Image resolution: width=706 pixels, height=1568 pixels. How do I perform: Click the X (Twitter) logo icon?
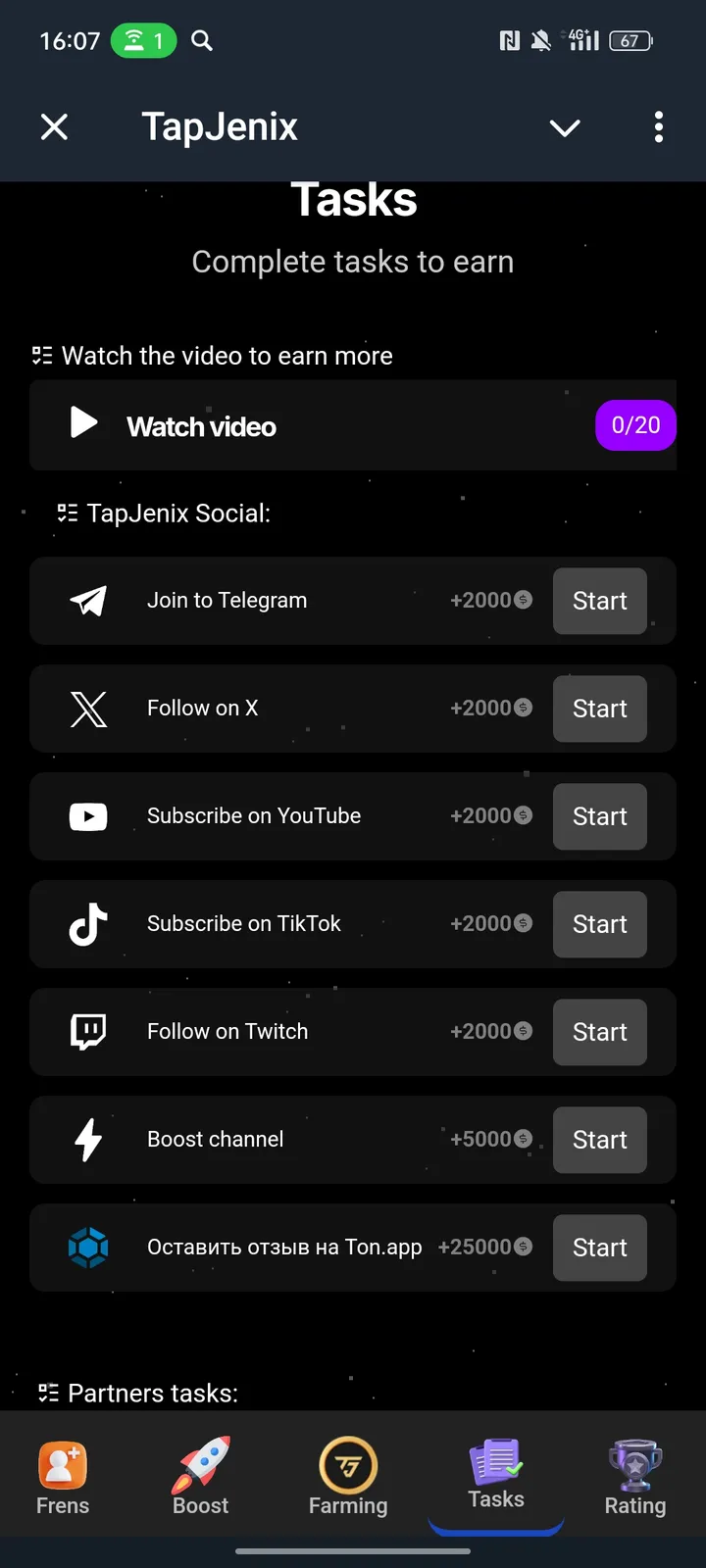click(x=87, y=709)
